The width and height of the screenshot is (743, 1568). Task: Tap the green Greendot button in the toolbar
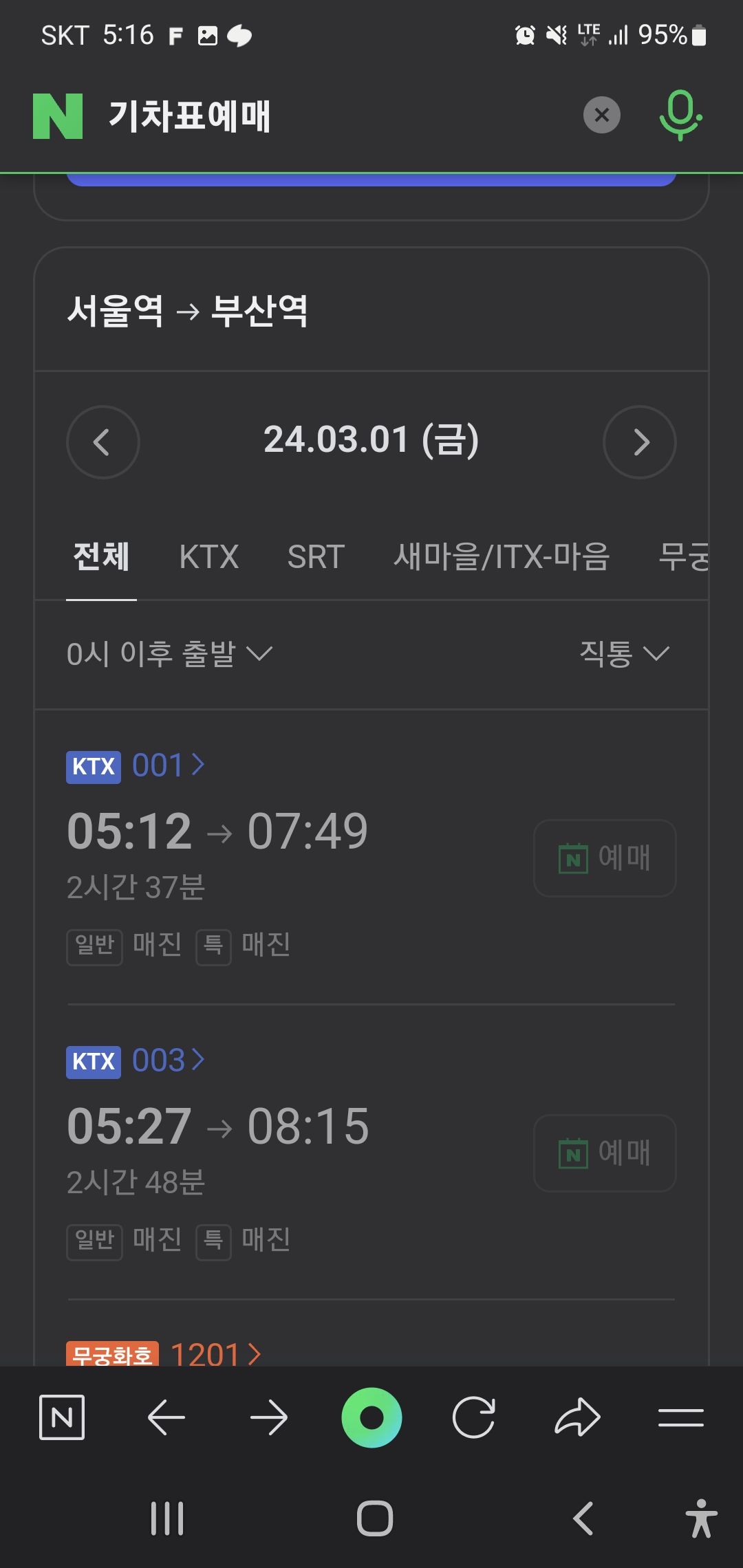pyautogui.click(x=371, y=1417)
